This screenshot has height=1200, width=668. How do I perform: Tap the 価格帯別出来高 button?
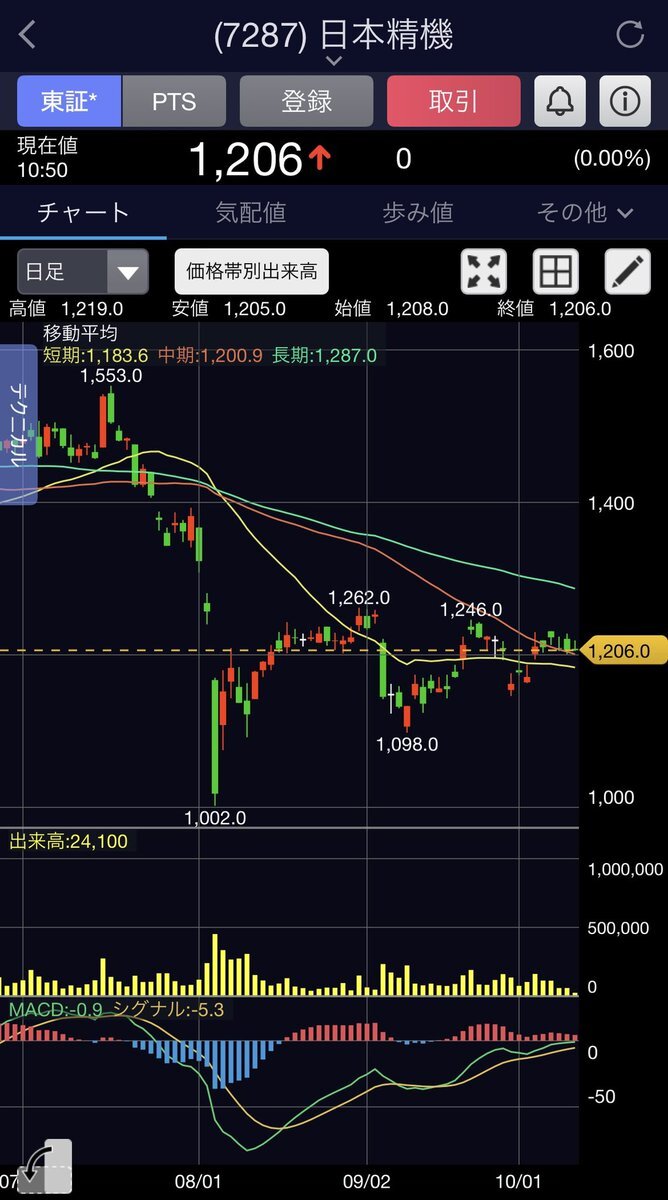[x=252, y=271]
